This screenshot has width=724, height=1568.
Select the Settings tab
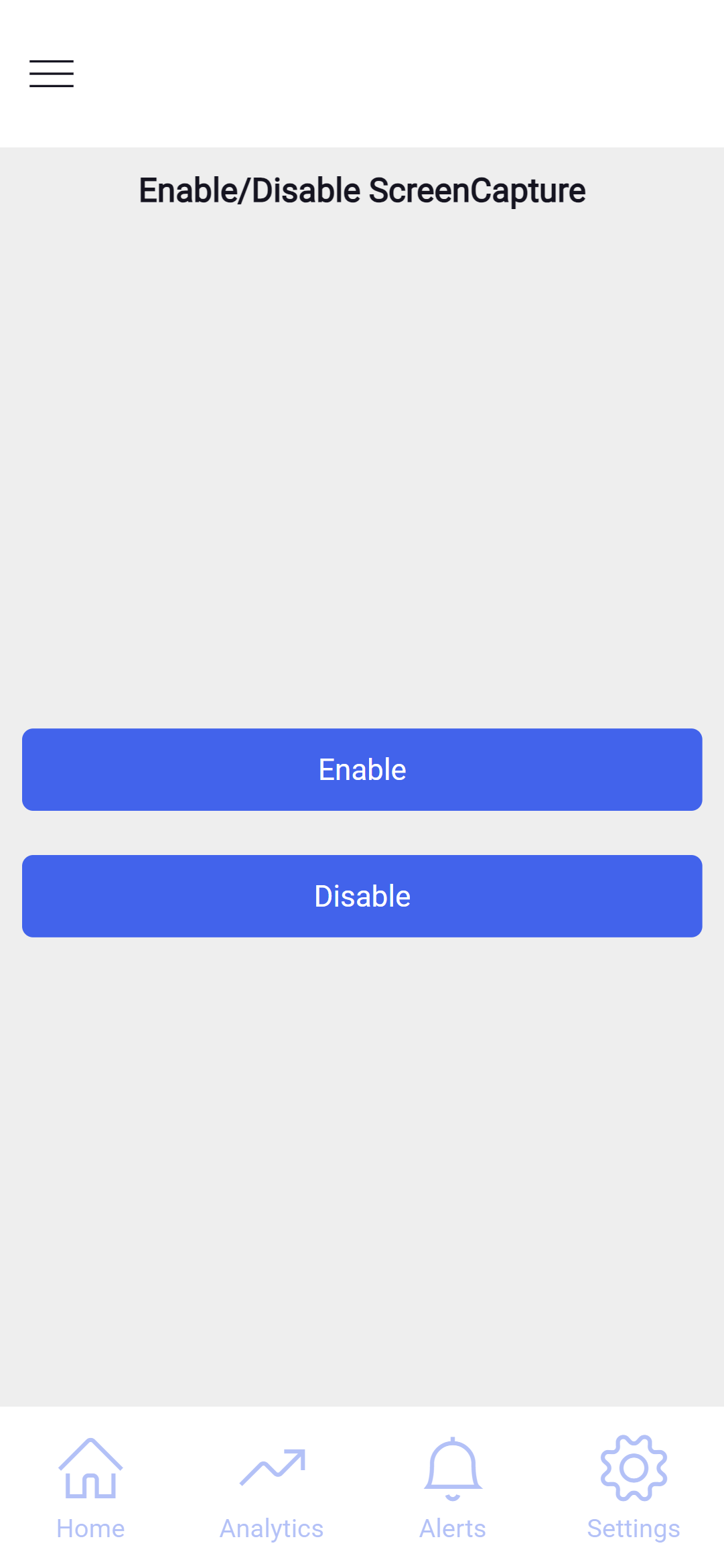(x=634, y=1488)
